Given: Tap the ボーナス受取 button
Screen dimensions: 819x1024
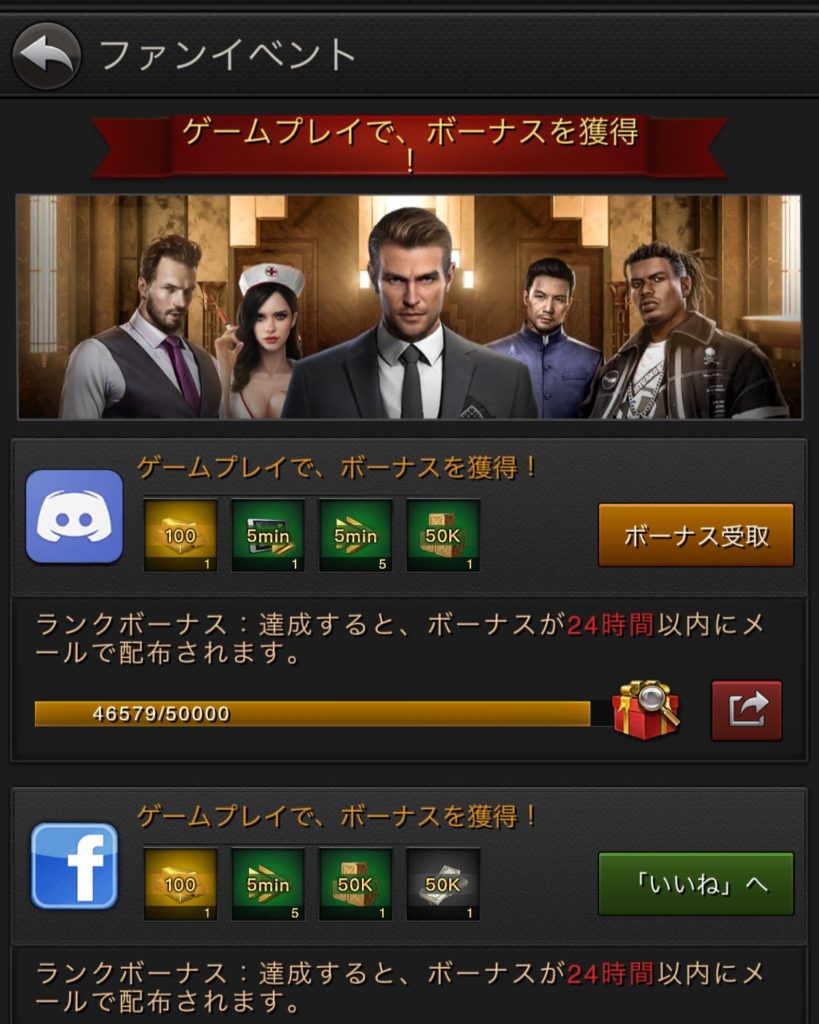Looking at the screenshot, I should tap(696, 535).
